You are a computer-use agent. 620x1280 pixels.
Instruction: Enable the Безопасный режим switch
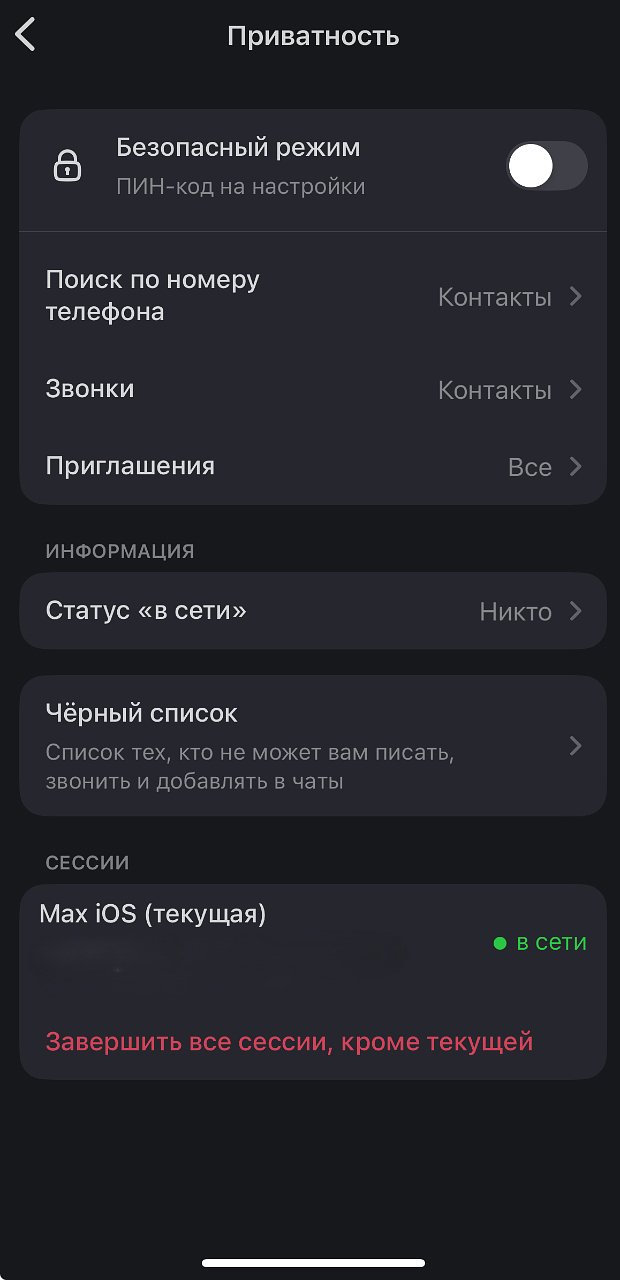pos(546,166)
